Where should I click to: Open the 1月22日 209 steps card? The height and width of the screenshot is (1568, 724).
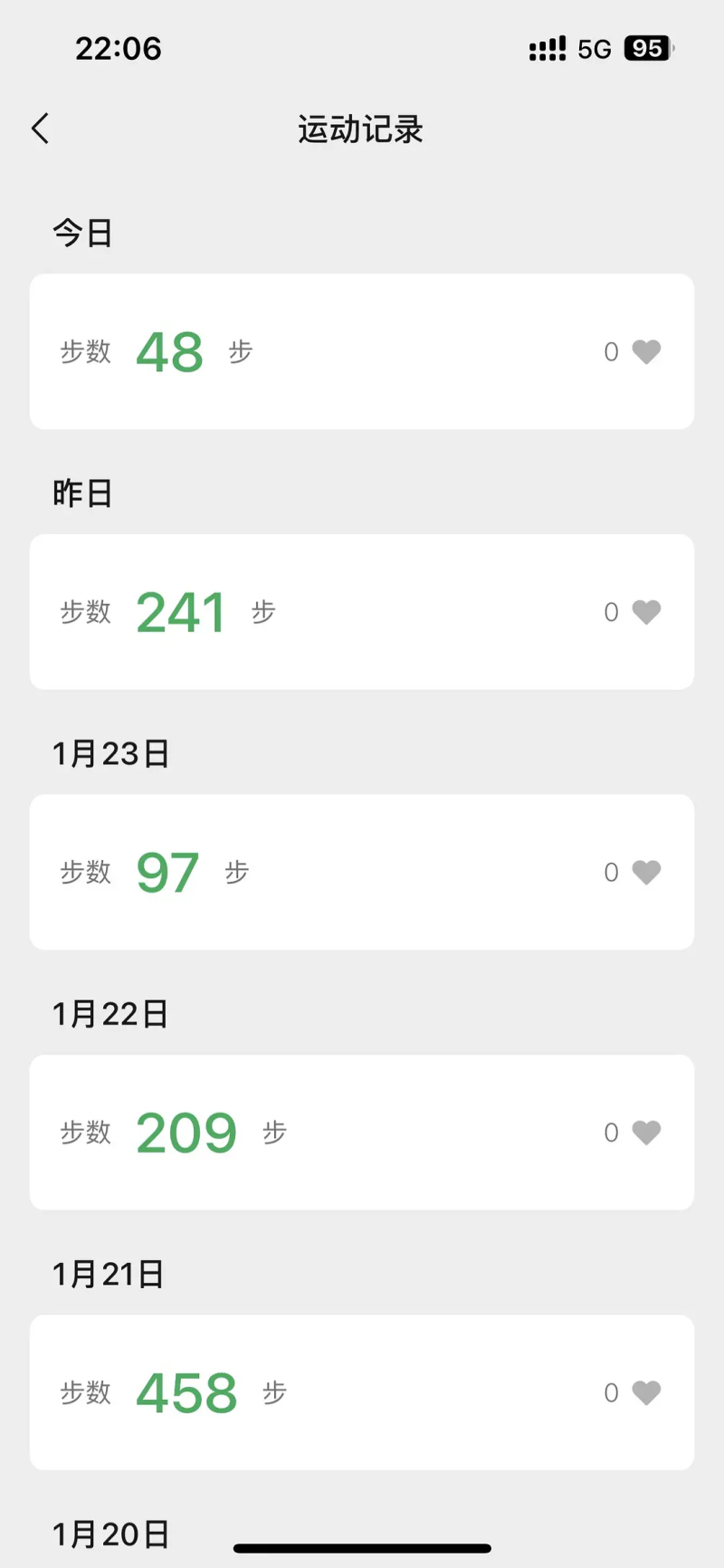pos(362,1133)
